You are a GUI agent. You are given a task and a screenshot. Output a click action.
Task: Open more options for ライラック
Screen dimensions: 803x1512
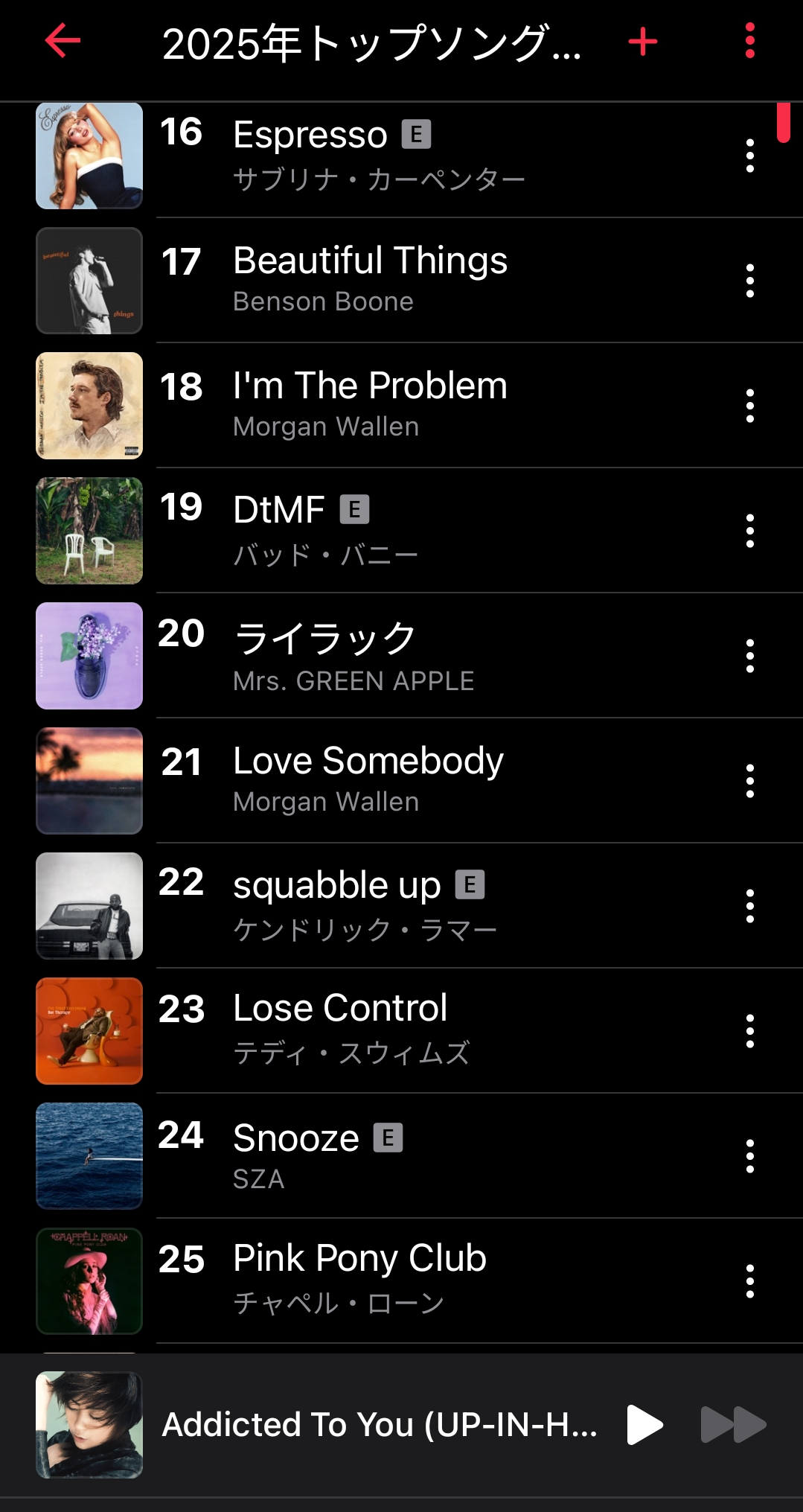pyautogui.click(x=749, y=657)
